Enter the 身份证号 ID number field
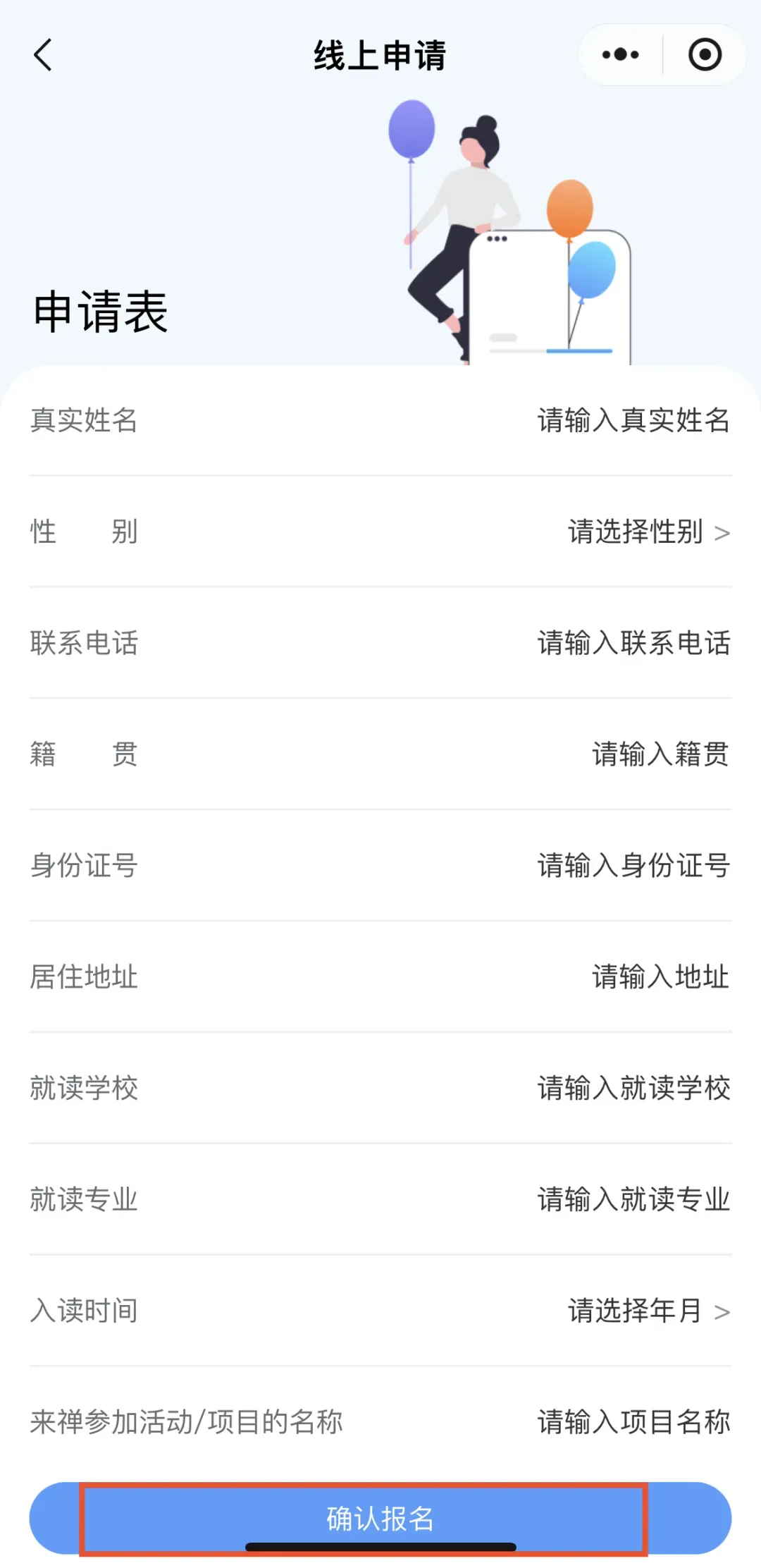Viewport: 761px width, 1568px height. pos(633,866)
